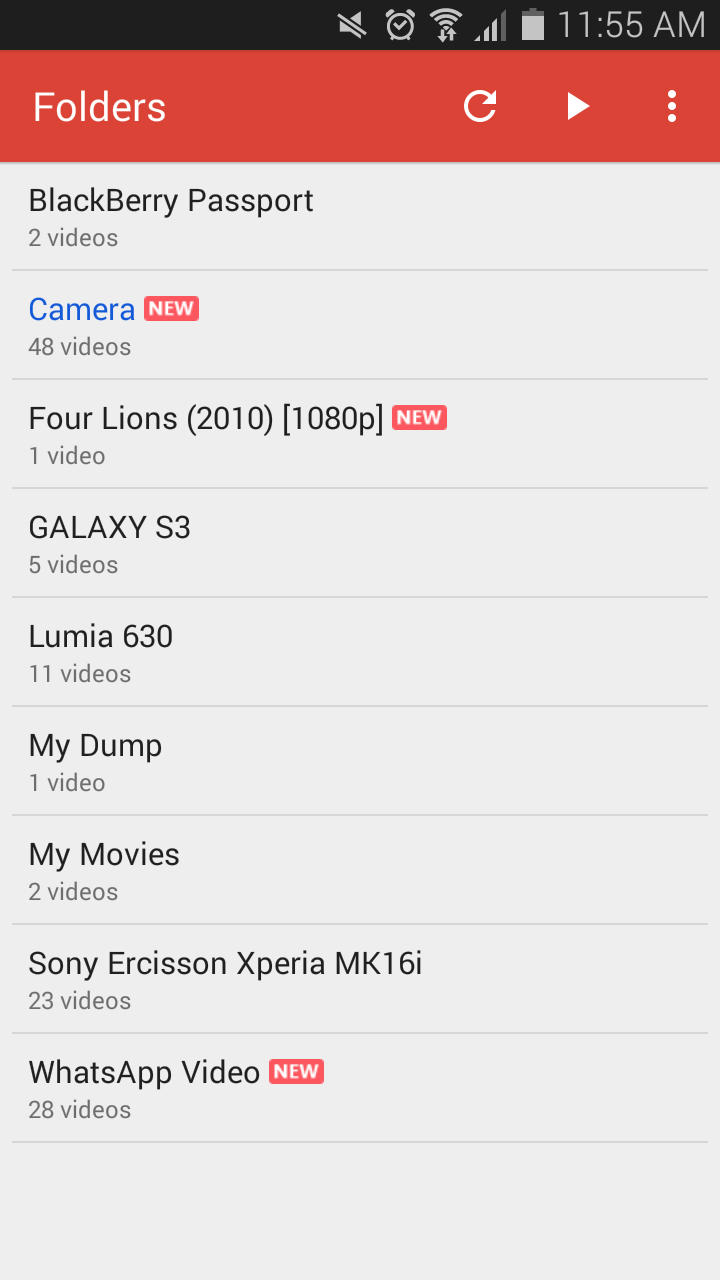720x1280 pixels.
Task: Open the My Movies folder
Action: (x=360, y=870)
